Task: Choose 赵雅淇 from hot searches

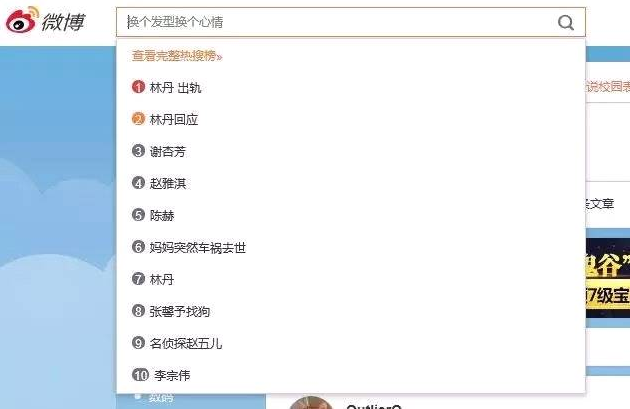Action: 167,184
